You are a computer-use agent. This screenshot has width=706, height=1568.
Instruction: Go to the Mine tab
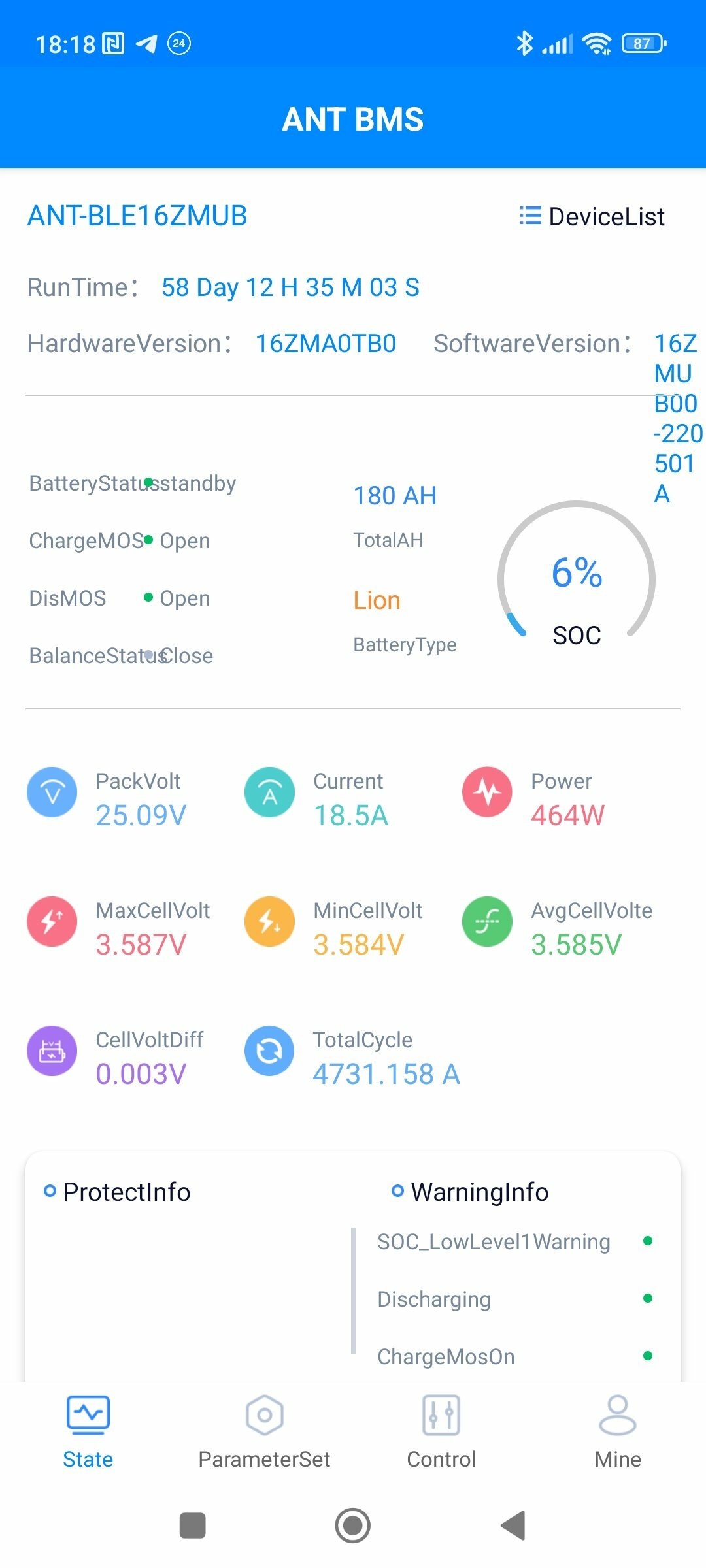pos(618,1432)
